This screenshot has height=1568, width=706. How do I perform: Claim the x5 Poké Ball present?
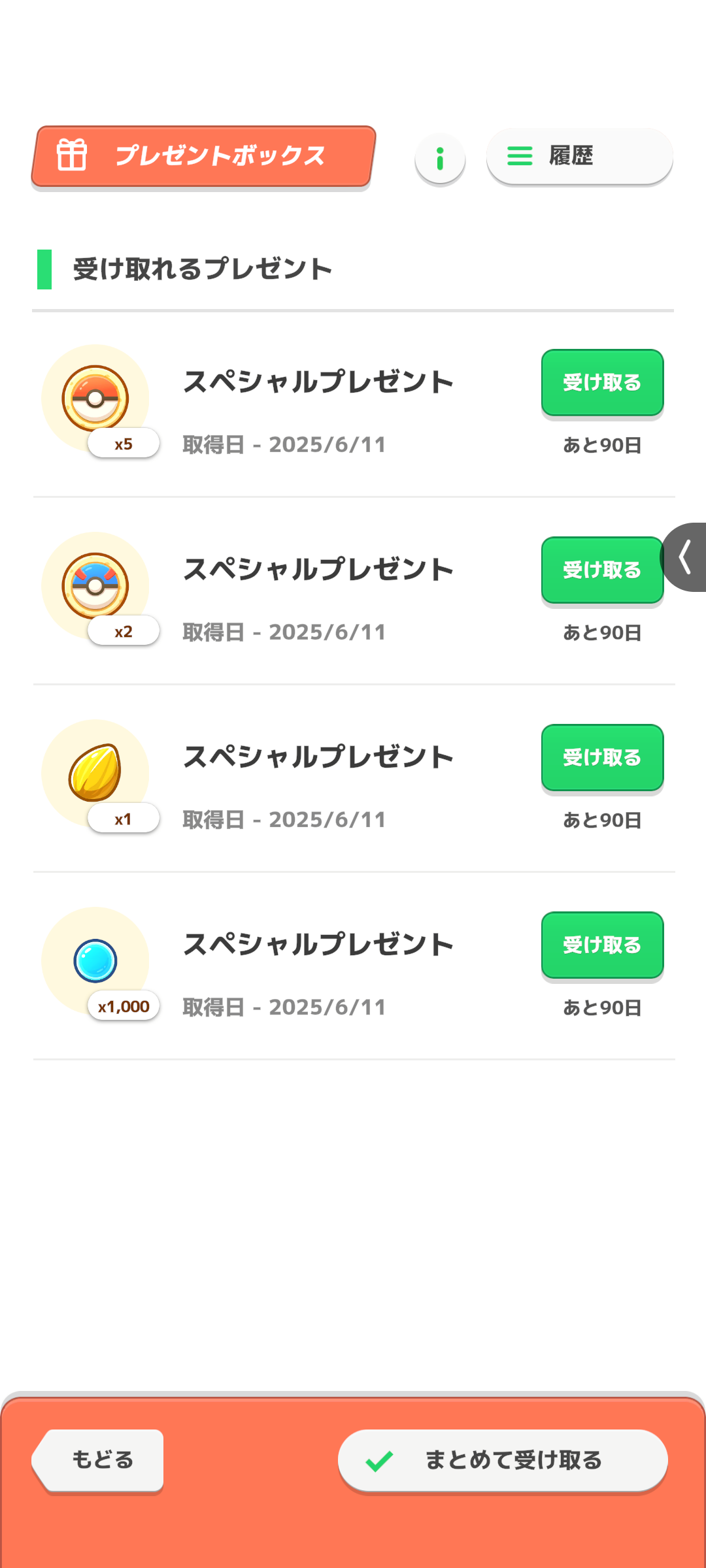[x=602, y=383]
